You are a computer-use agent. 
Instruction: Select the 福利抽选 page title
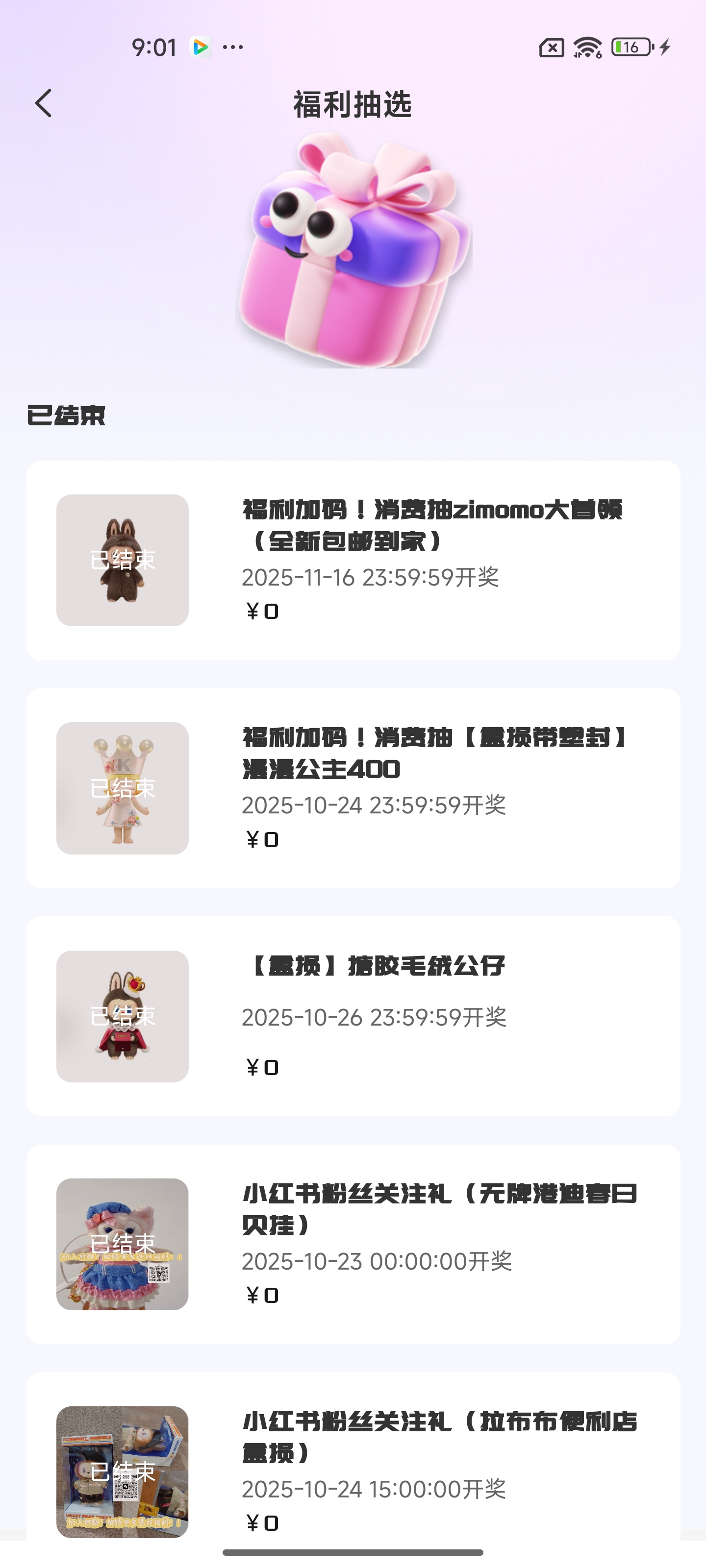[x=353, y=105]
